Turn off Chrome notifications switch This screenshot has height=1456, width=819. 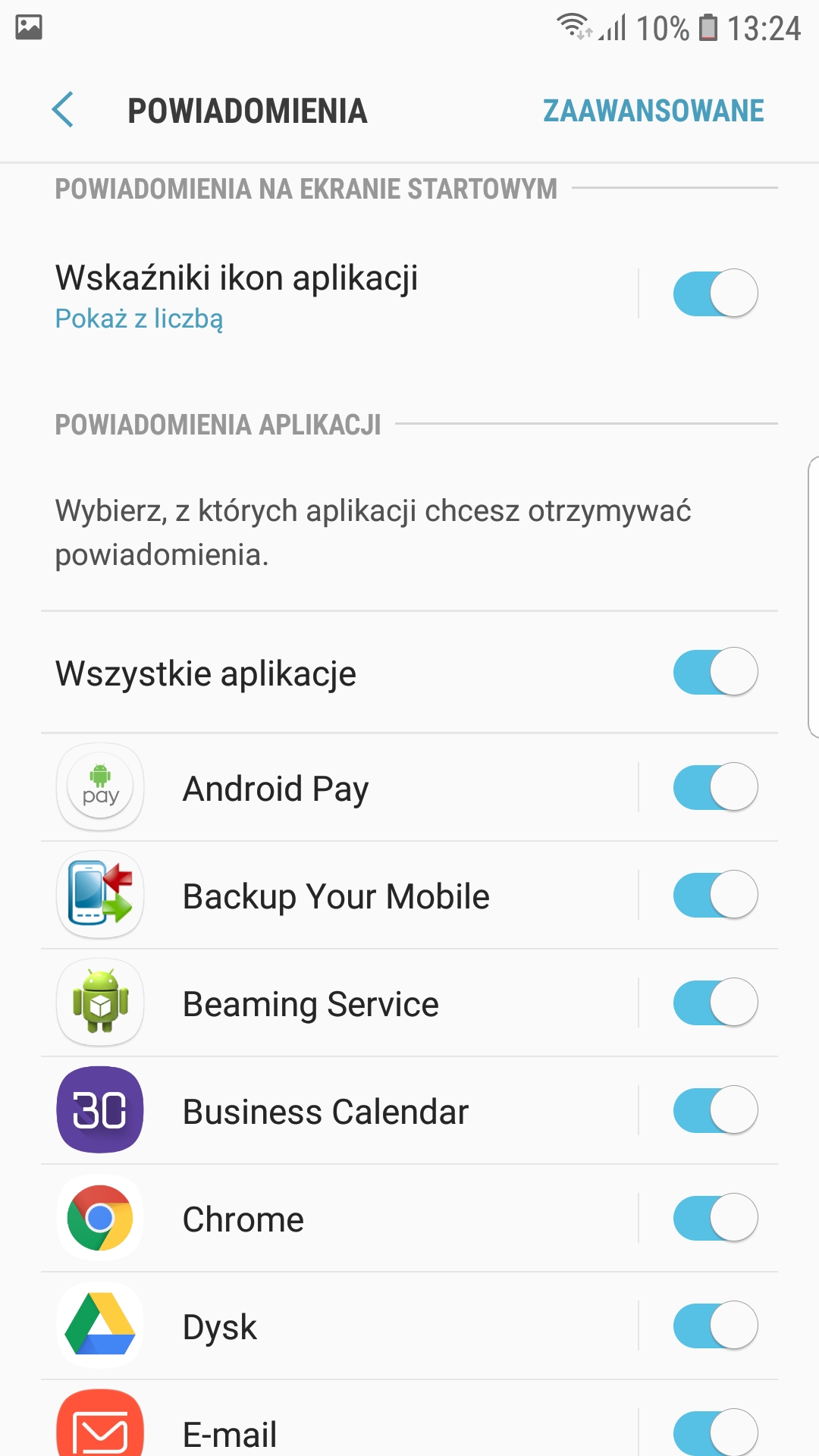714,1218
